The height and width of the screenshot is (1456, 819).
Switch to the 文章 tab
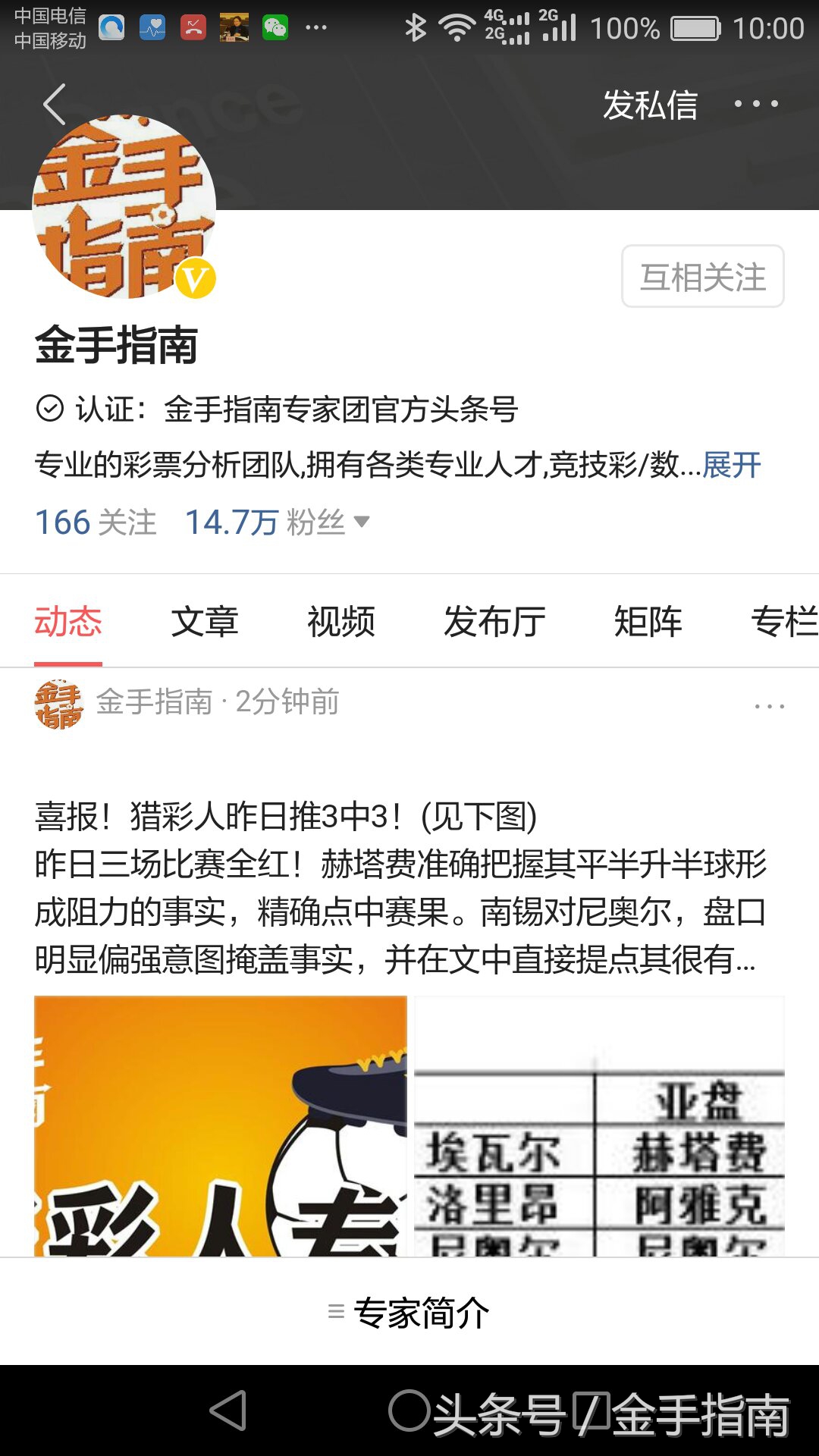[206, 620]
